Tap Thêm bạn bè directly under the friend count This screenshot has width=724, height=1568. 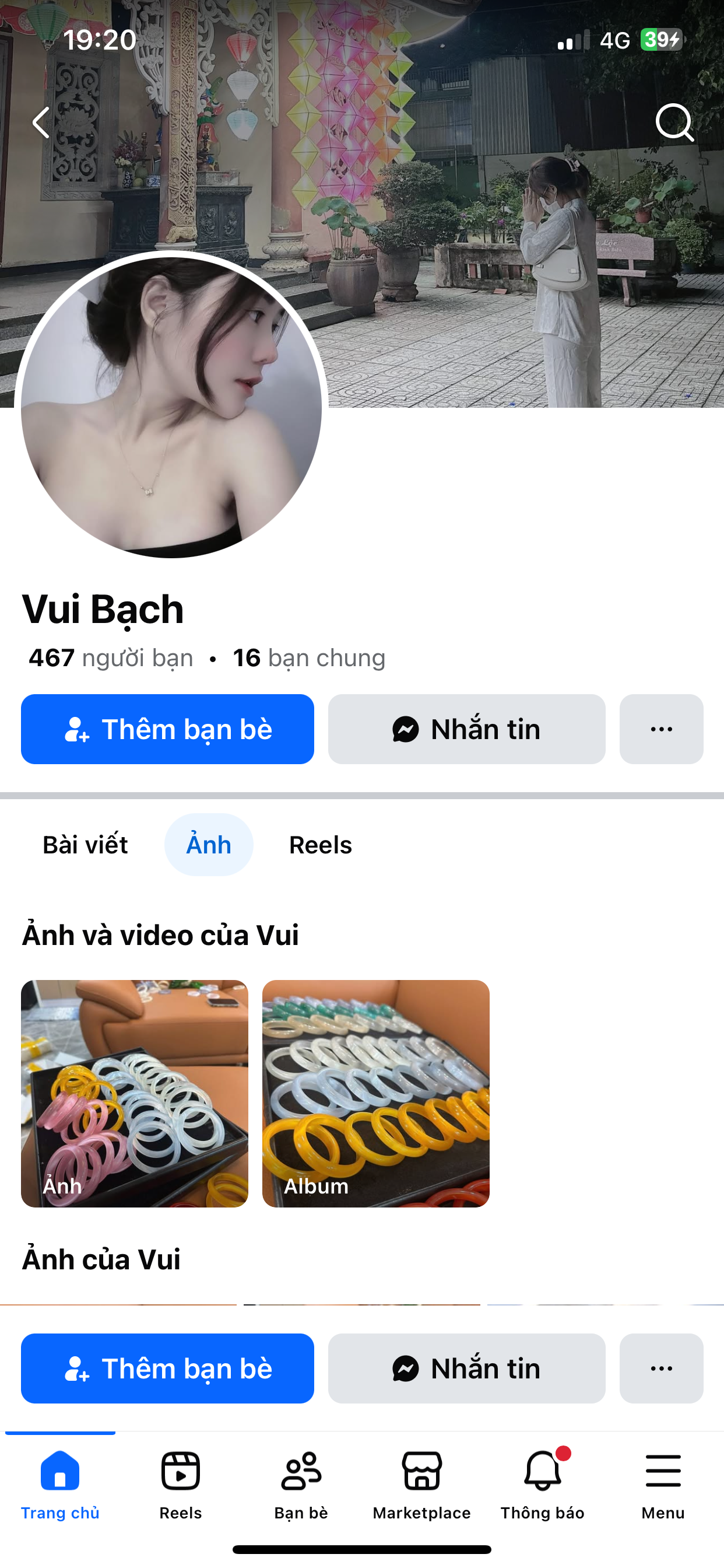tap(167, 729)
